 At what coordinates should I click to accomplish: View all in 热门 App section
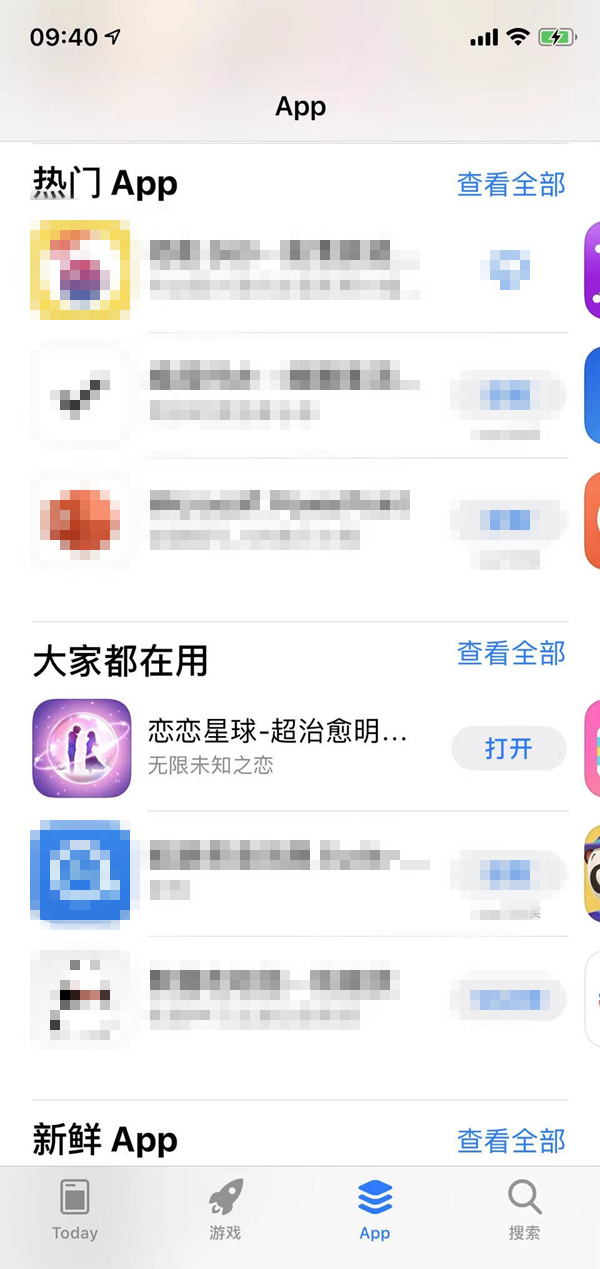point(511,184)
